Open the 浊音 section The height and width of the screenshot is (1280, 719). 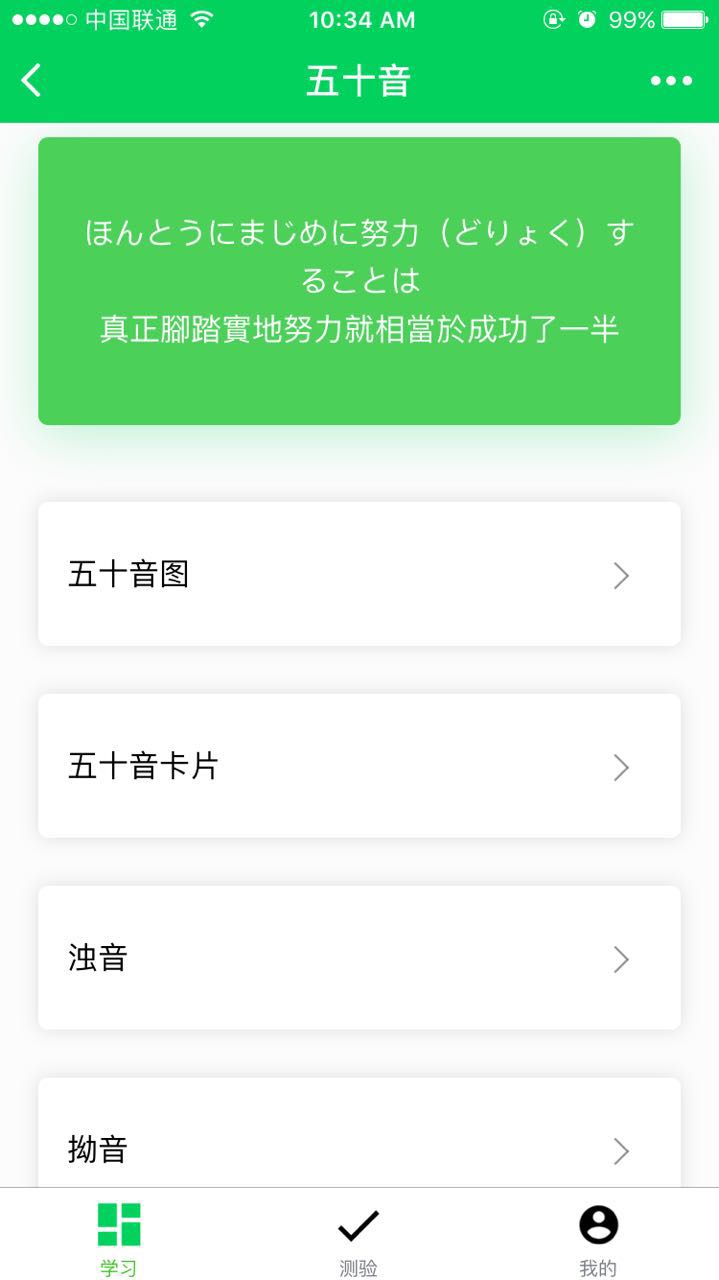[359, 958]
